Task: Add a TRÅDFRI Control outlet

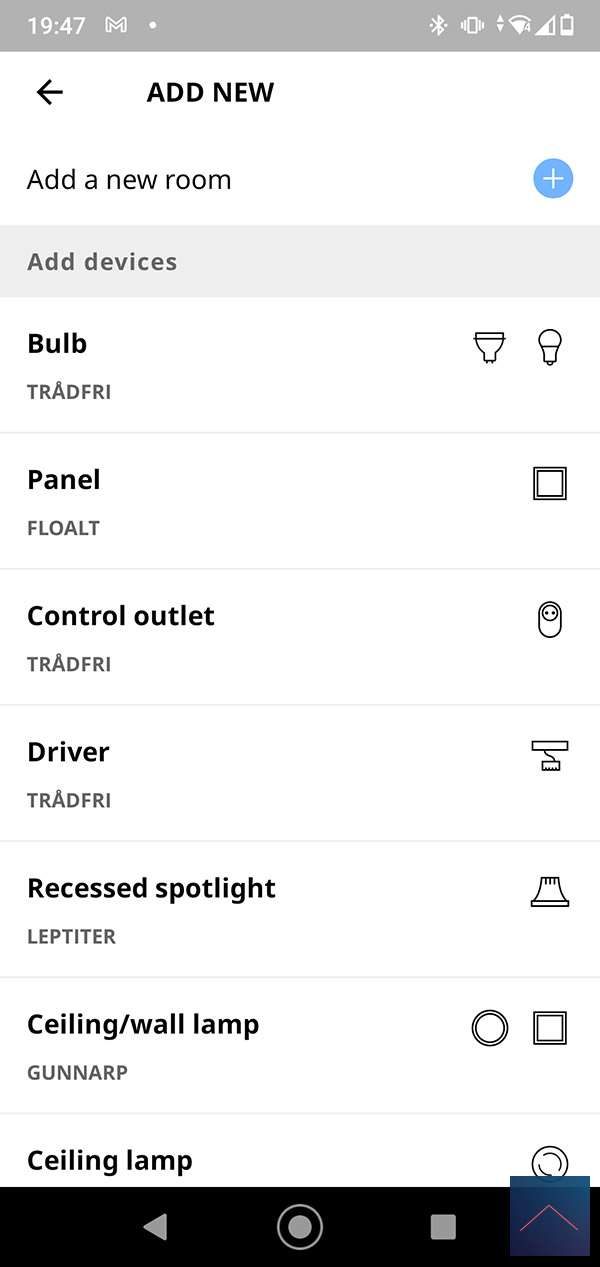Action: click(x=300, y=637)
